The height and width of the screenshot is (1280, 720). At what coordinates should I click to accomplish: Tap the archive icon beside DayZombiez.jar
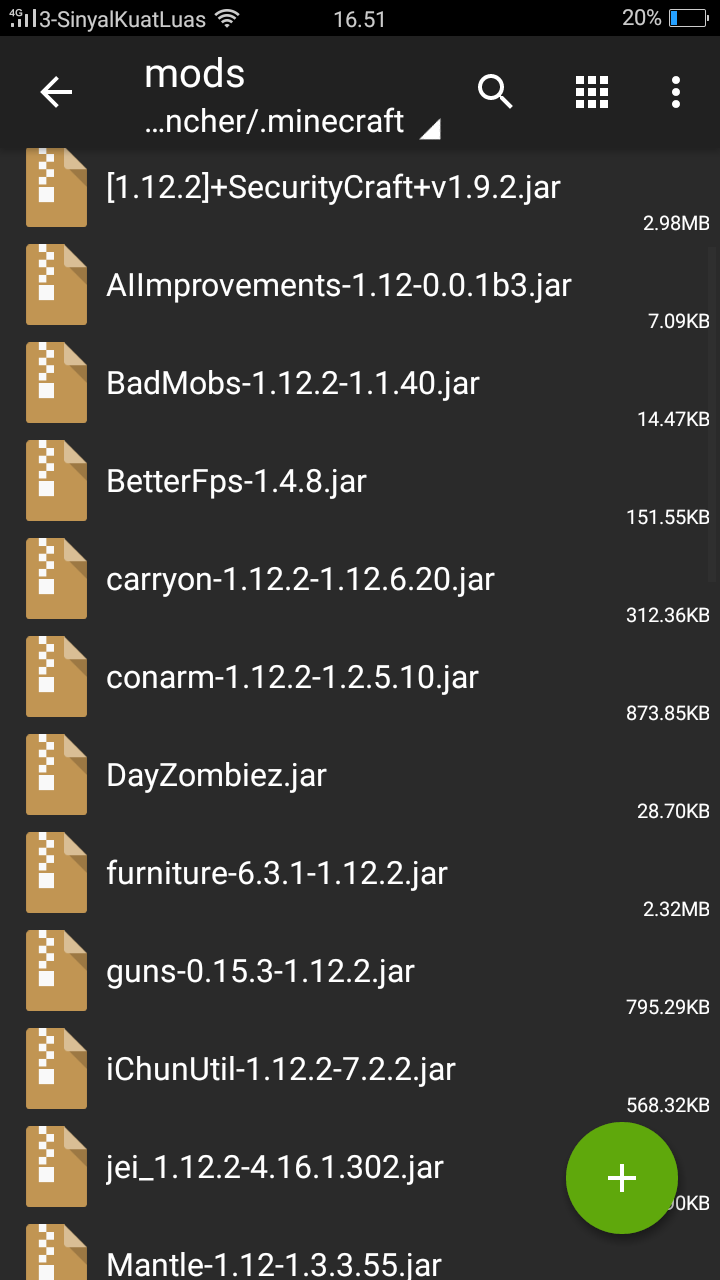tap(56, 773)
